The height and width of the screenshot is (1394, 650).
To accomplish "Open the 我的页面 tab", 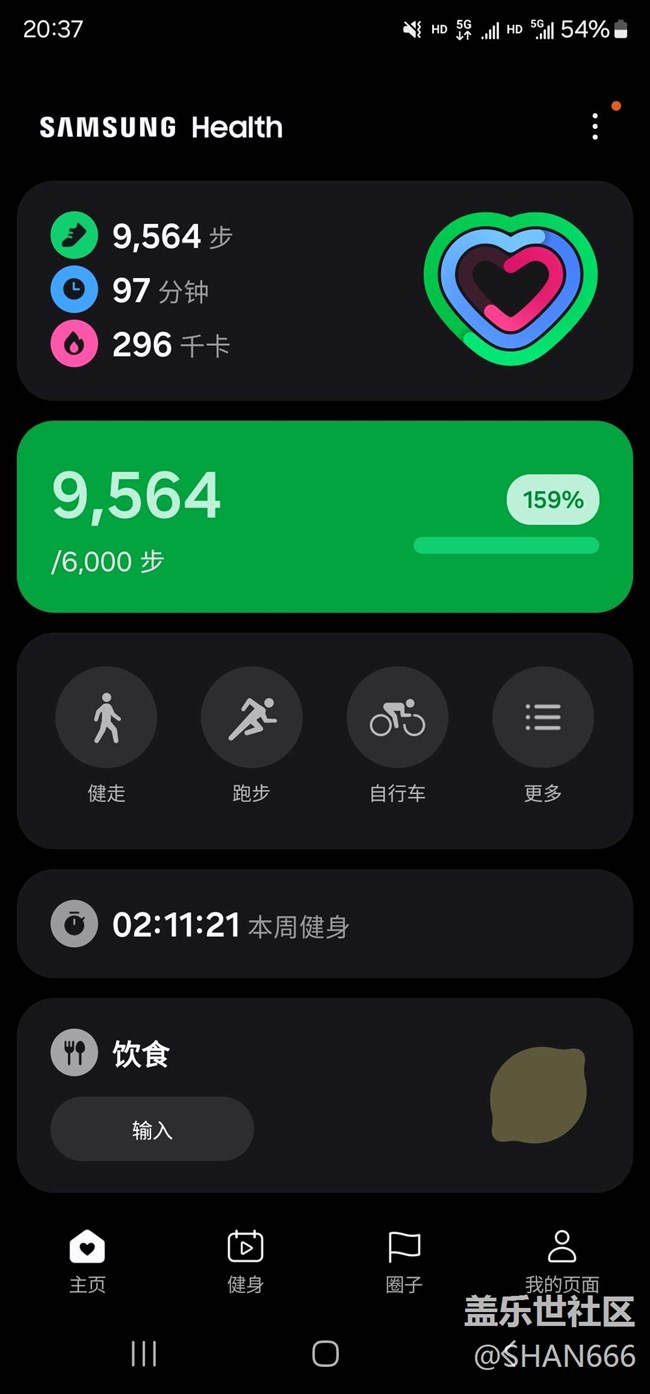I will tap(562, 1258).
